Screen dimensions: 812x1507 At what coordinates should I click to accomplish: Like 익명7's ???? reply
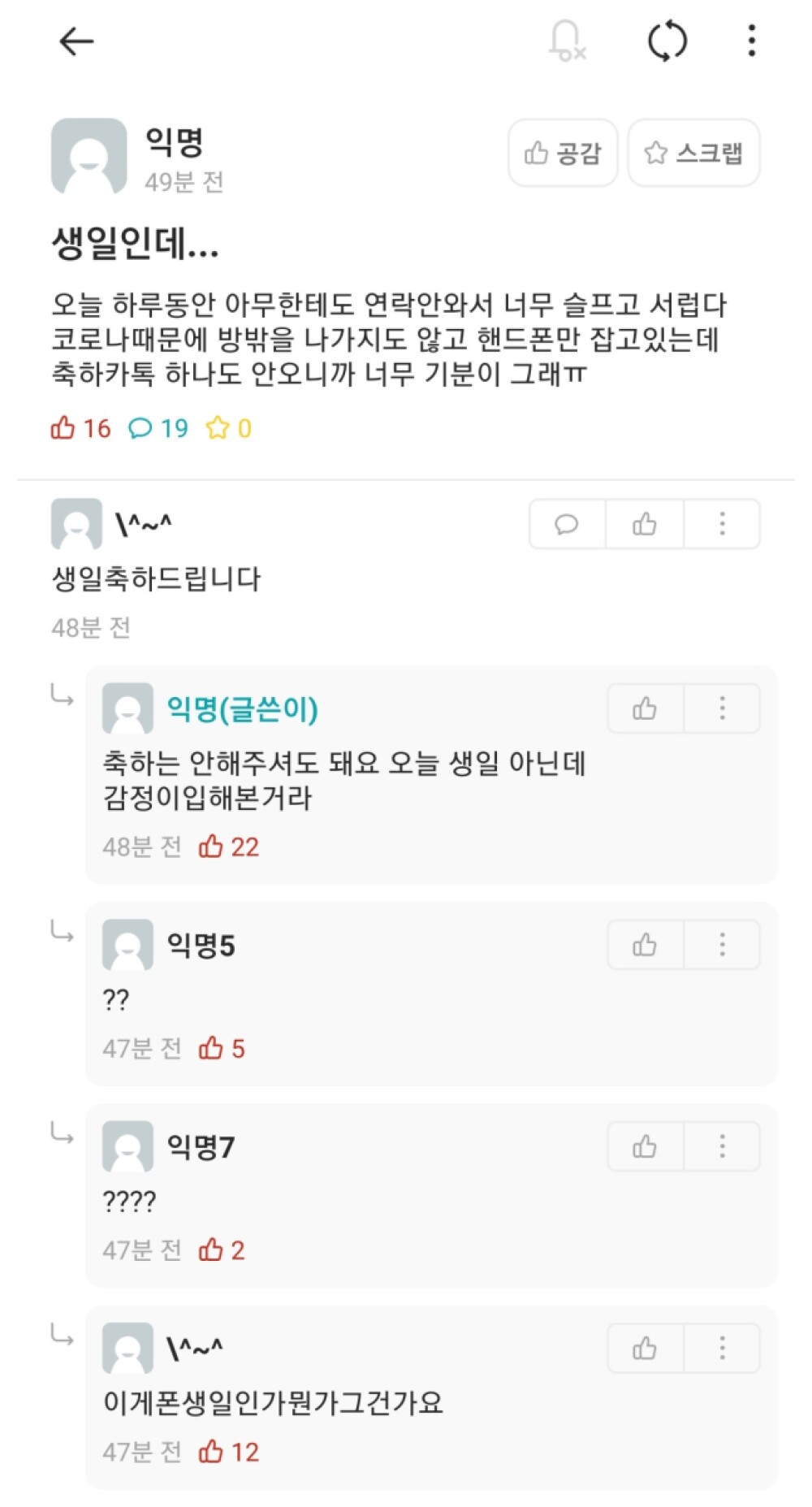645,1146
